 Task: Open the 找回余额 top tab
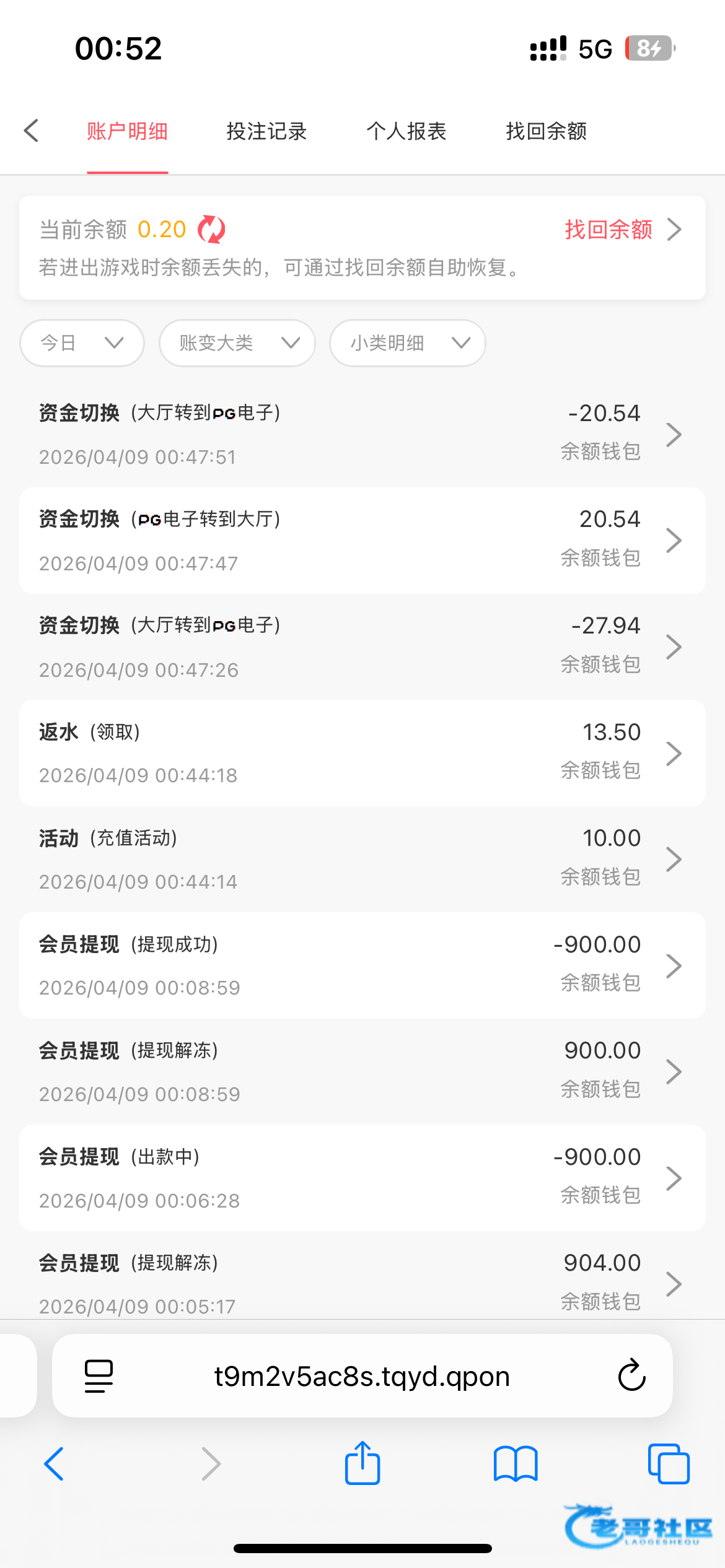pos(546,131)
